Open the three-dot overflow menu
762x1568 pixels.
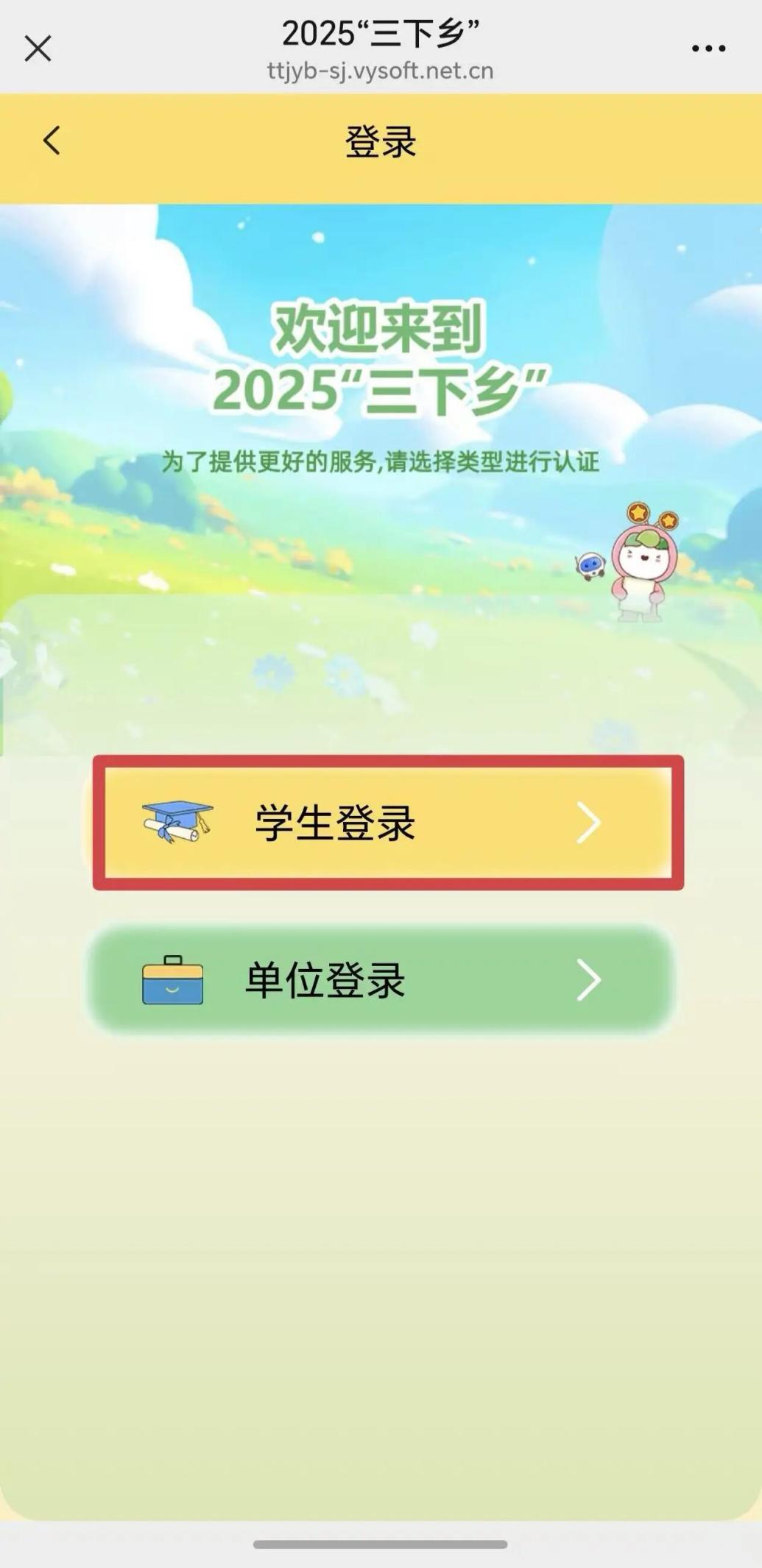pyautogui.click(x=708, y=49)
